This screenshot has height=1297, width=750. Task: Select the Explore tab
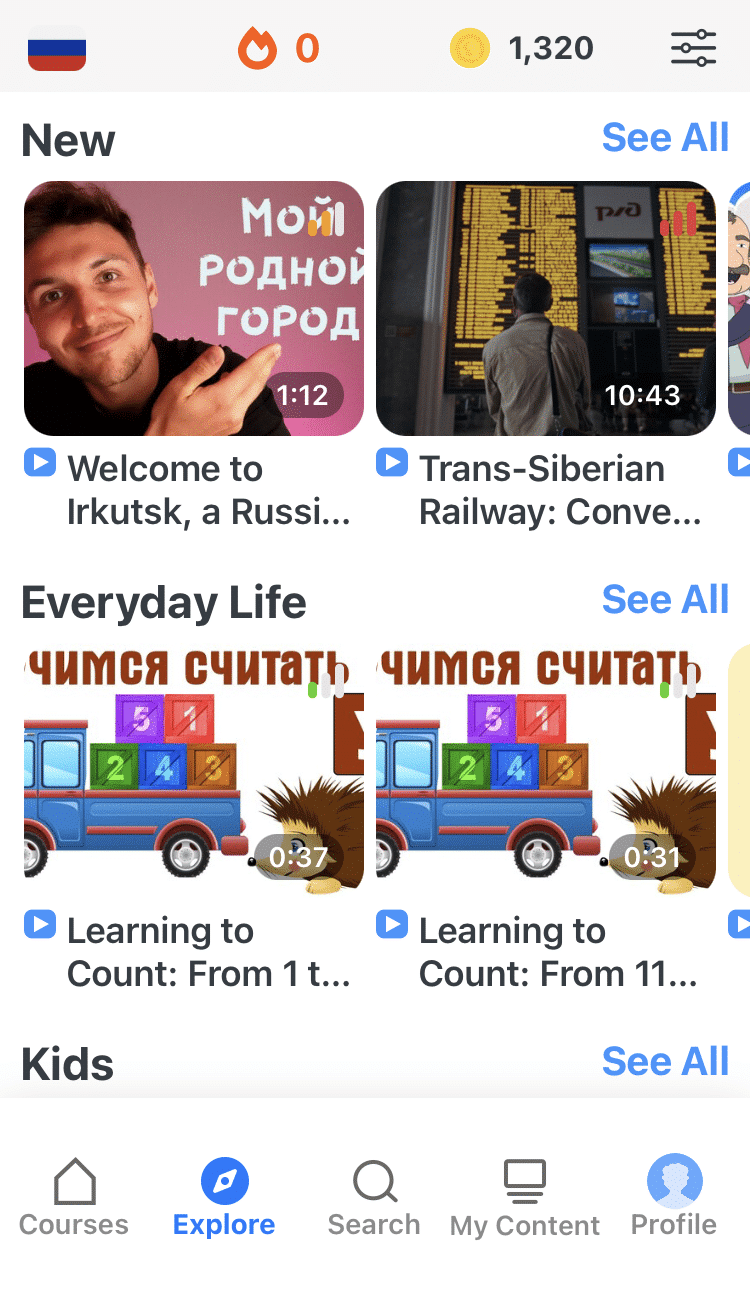(x=224, y=1198)
